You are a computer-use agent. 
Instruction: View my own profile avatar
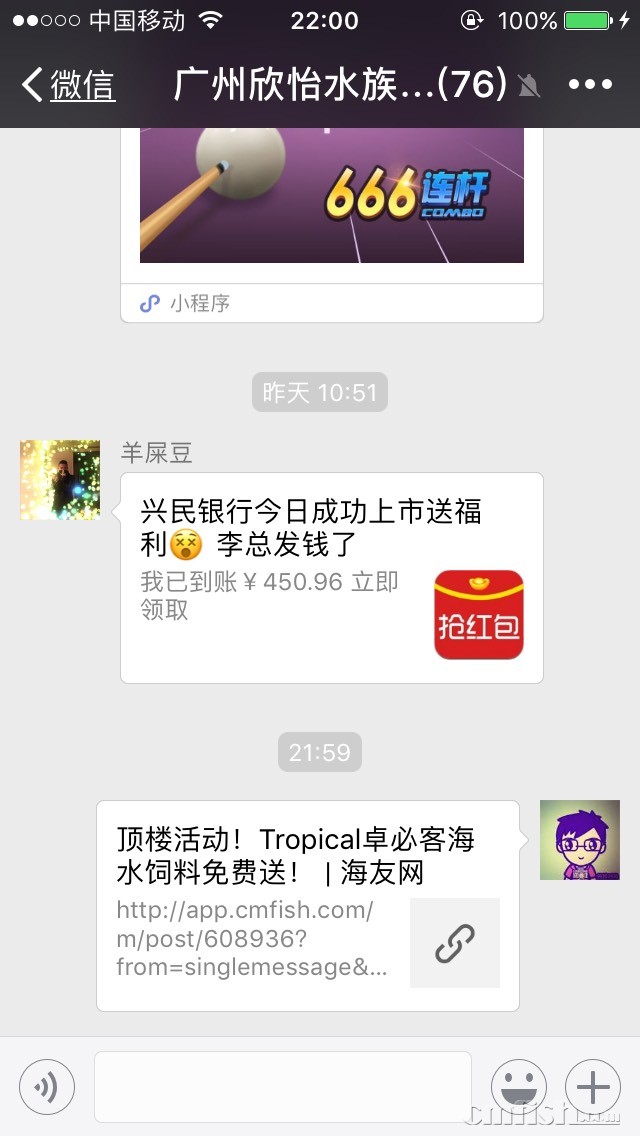click(579, 840)
